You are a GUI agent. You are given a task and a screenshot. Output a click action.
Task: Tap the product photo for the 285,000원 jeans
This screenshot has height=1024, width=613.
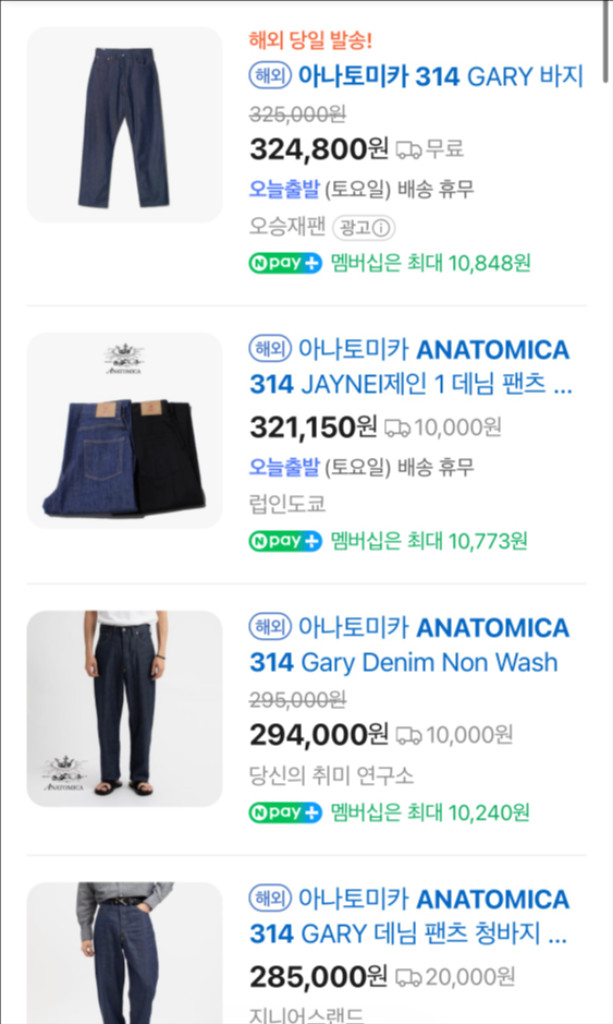pos(124,952)
